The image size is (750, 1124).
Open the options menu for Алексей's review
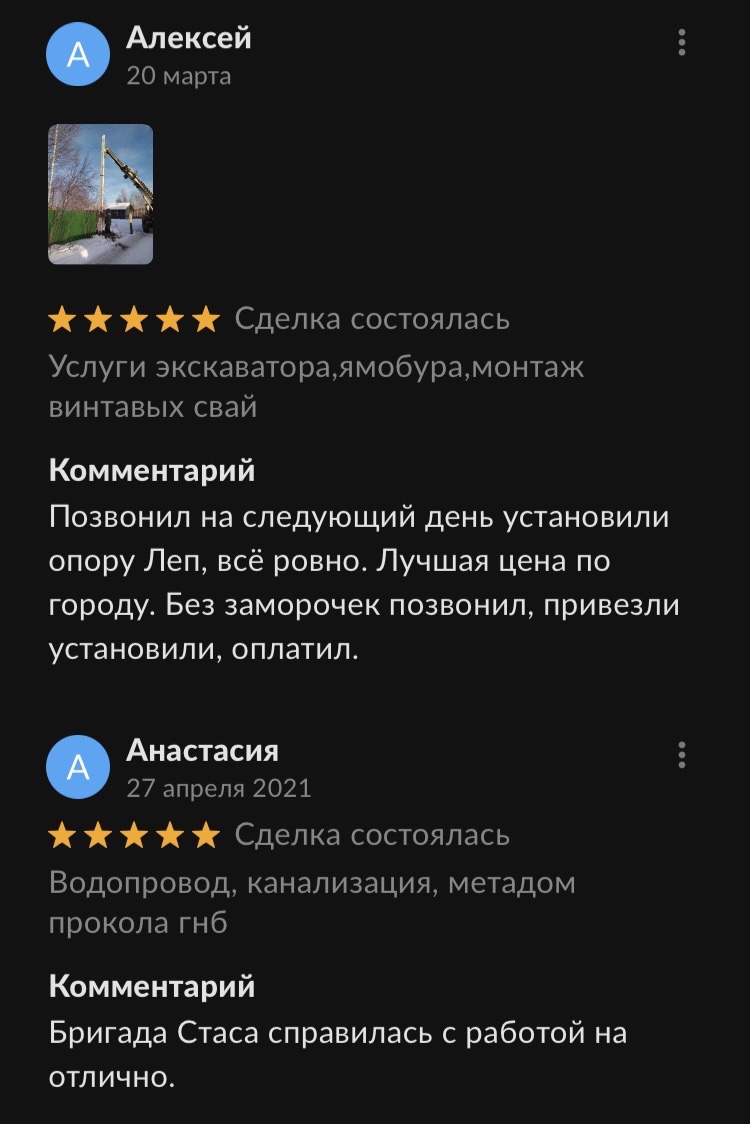682,42
